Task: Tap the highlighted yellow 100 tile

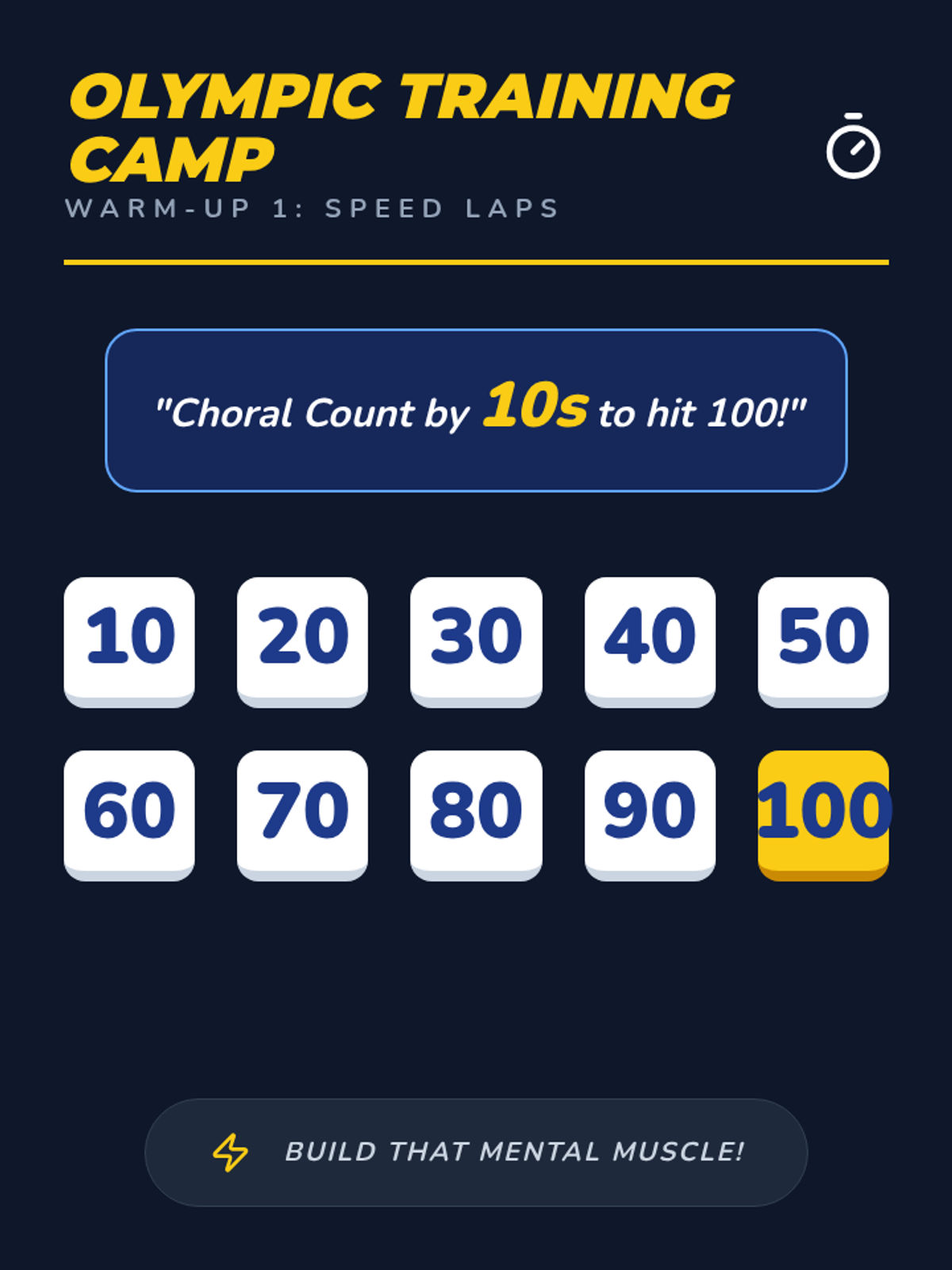Action: pyautogui.click(x=823, y=815)
